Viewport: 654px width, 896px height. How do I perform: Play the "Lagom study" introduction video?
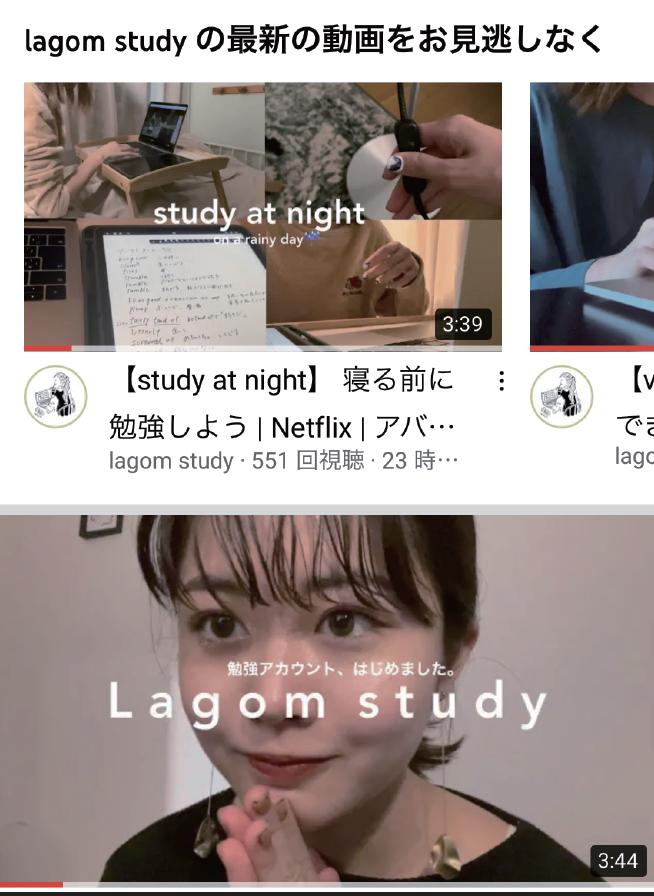[x=327, y=699]
